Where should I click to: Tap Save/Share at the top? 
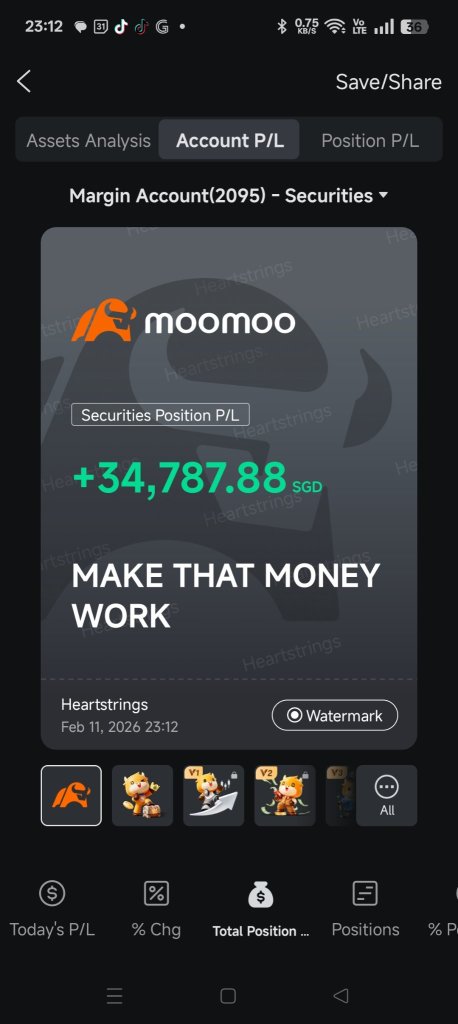[388, 82]
